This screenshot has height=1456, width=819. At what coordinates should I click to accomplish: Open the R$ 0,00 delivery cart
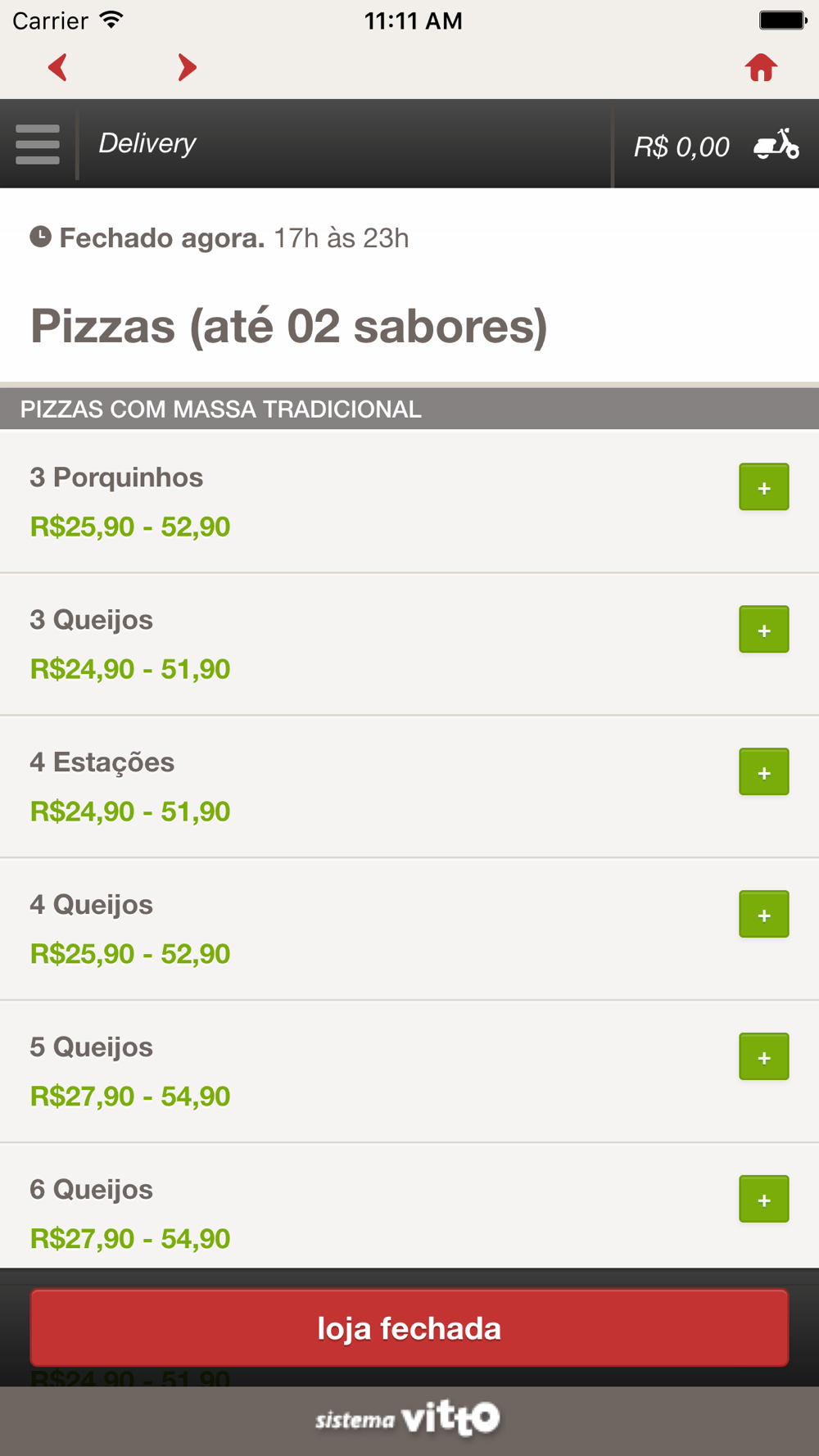[x=716, y=146]
